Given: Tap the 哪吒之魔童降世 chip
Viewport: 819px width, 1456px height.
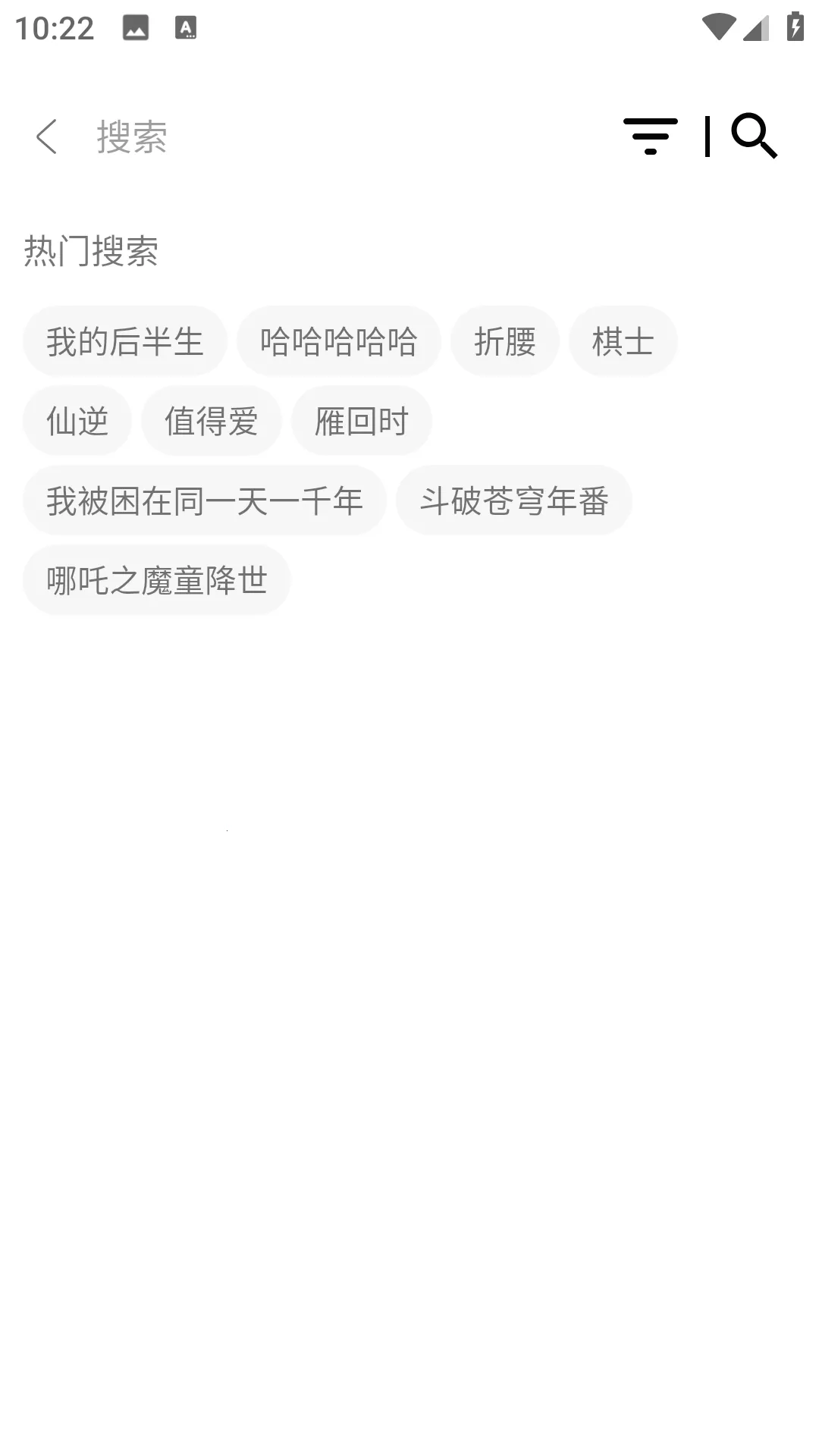Looking at the screenshot, I should click(x=157, y=580).
